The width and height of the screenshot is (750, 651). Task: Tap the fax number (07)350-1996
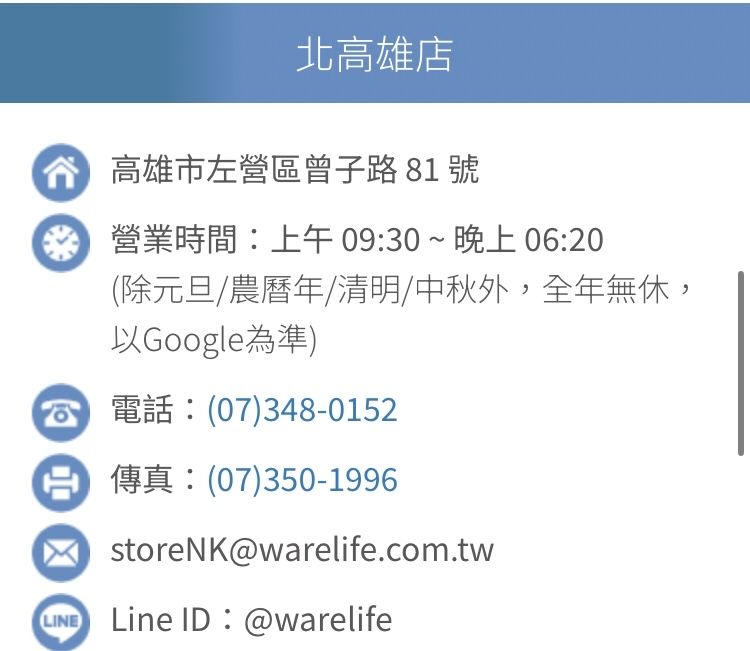tap(302, 480)
